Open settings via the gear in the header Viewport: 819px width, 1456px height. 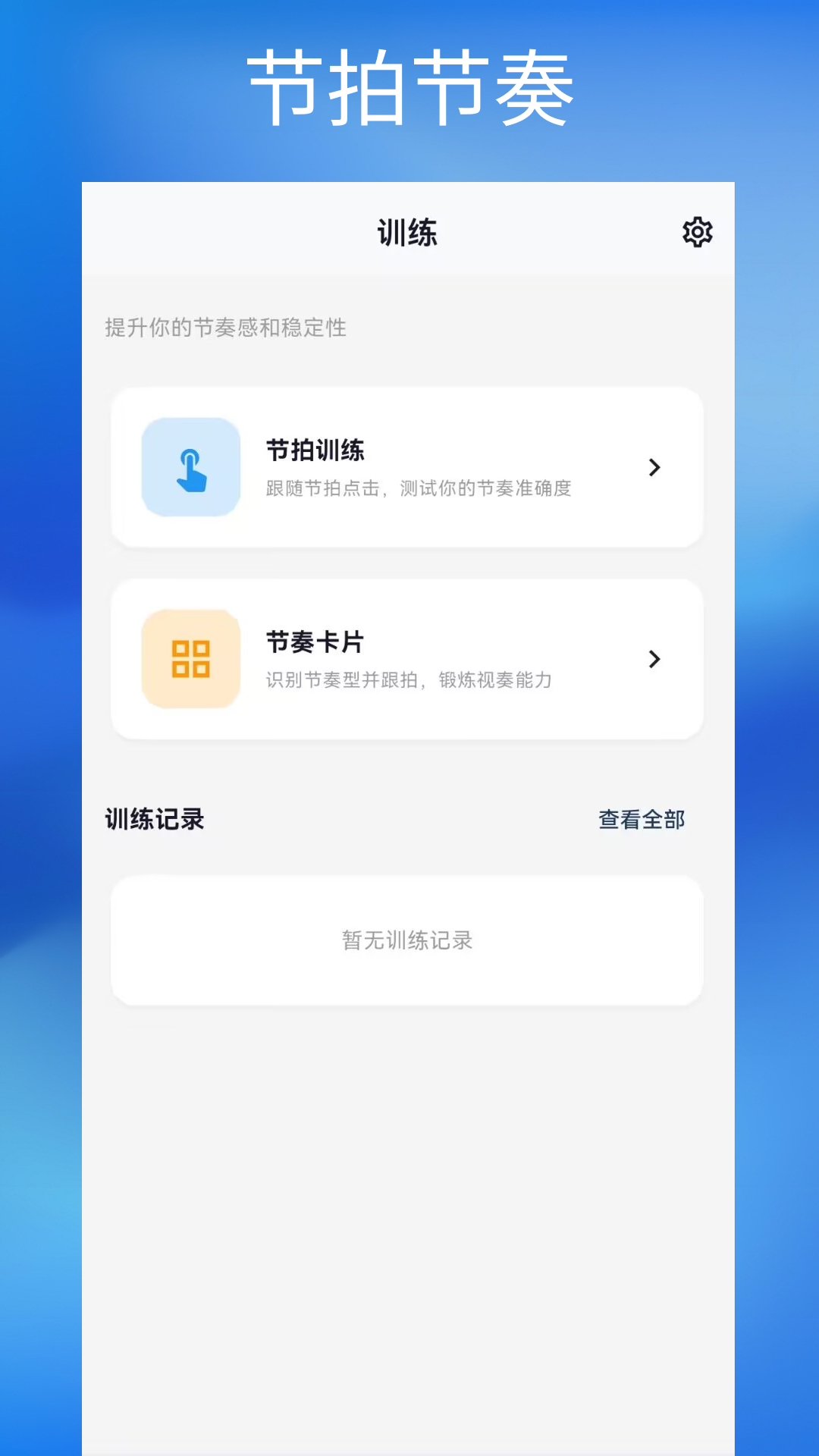pyautogui.click(x=697, y=233)
